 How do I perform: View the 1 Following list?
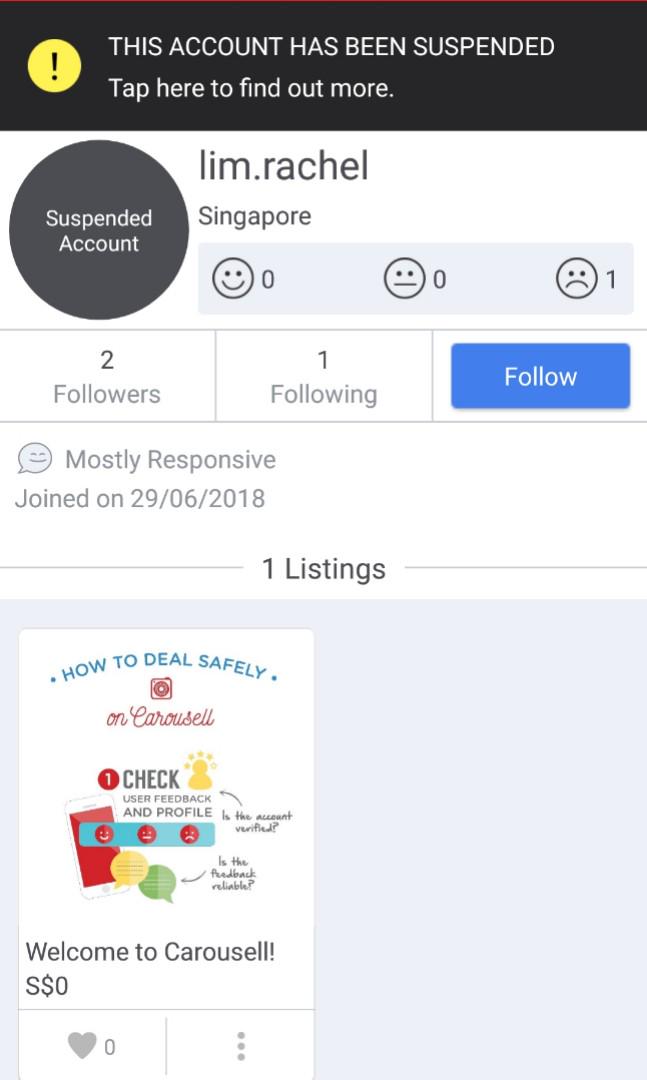tap(323, 376)
